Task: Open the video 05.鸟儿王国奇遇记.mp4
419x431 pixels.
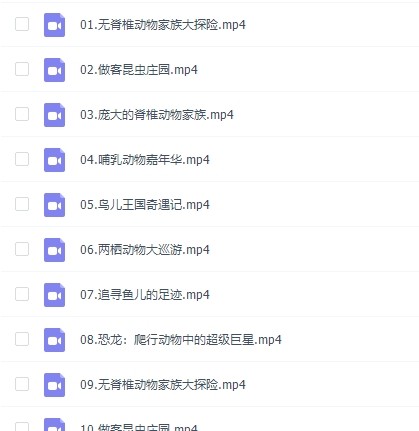Action: (x=145, y=205)
